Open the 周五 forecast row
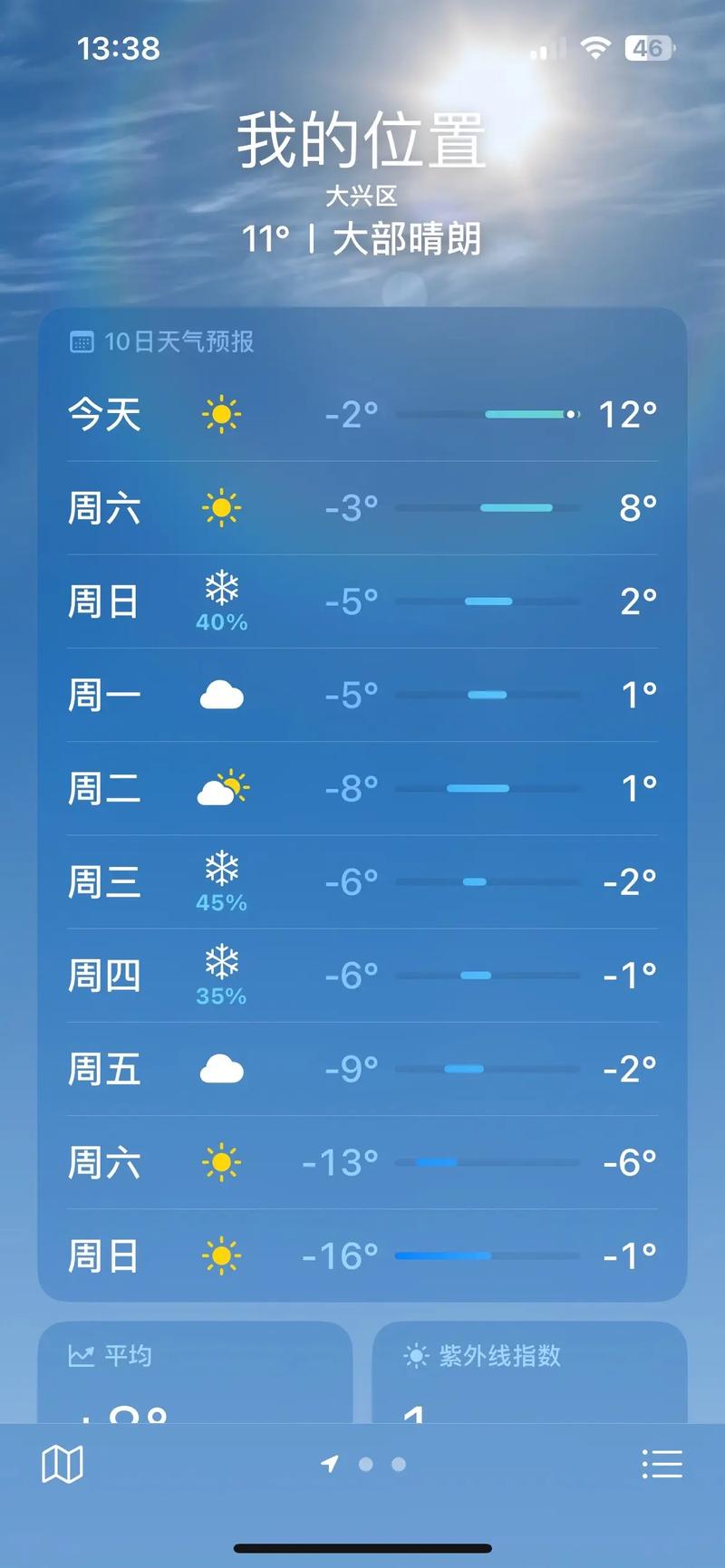 pyautogui.click(x=362, y=1069)
